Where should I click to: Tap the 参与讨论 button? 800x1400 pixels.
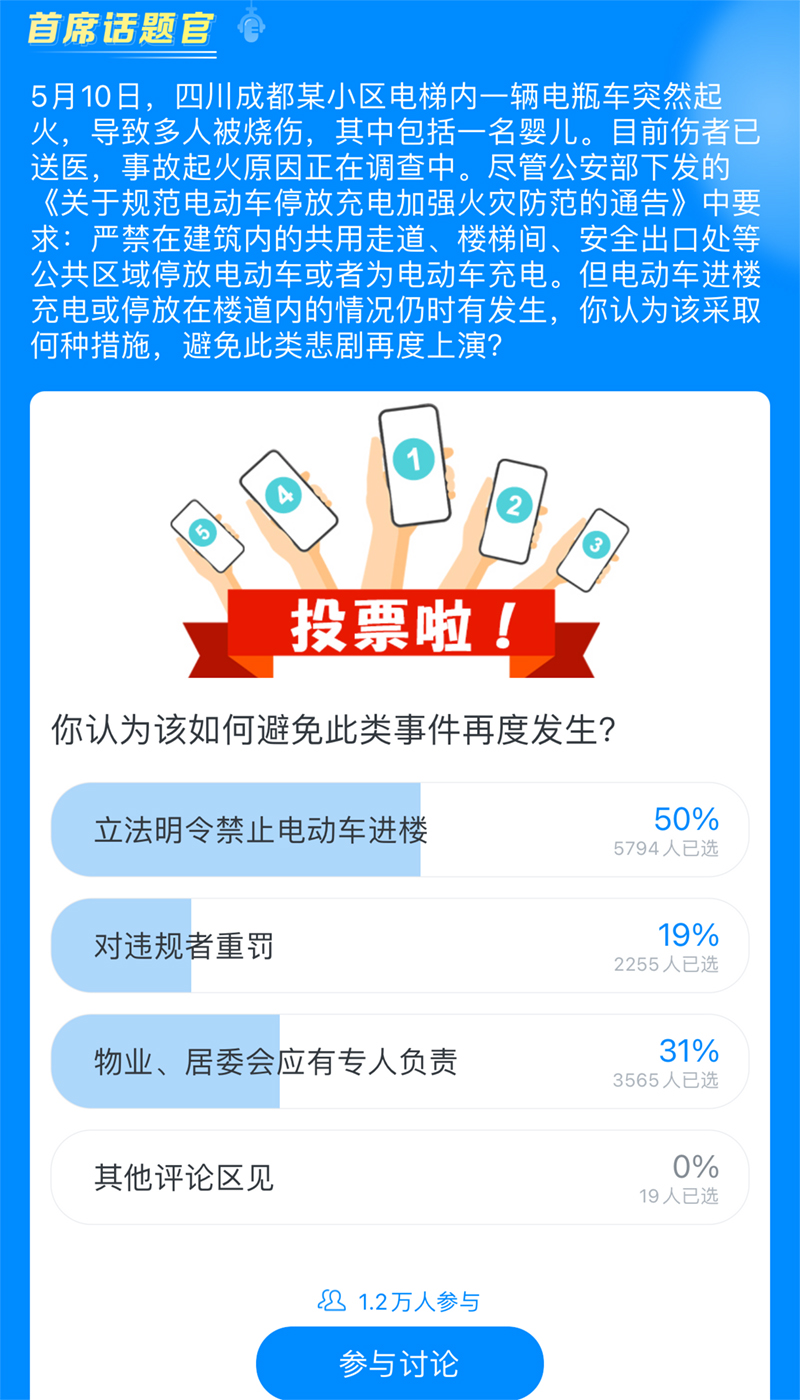pos(399,1363)
